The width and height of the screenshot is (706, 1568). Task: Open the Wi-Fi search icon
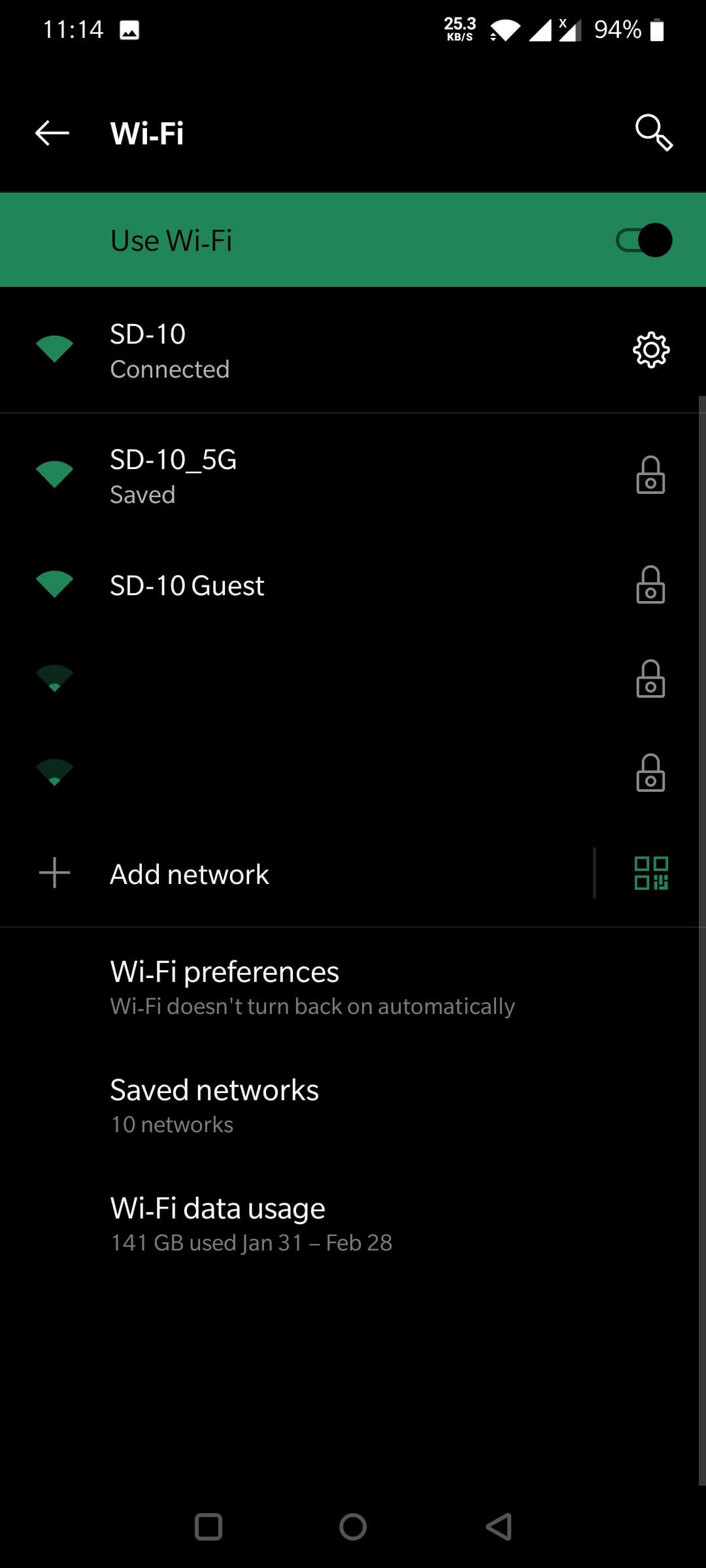click(x=653, y=133)
